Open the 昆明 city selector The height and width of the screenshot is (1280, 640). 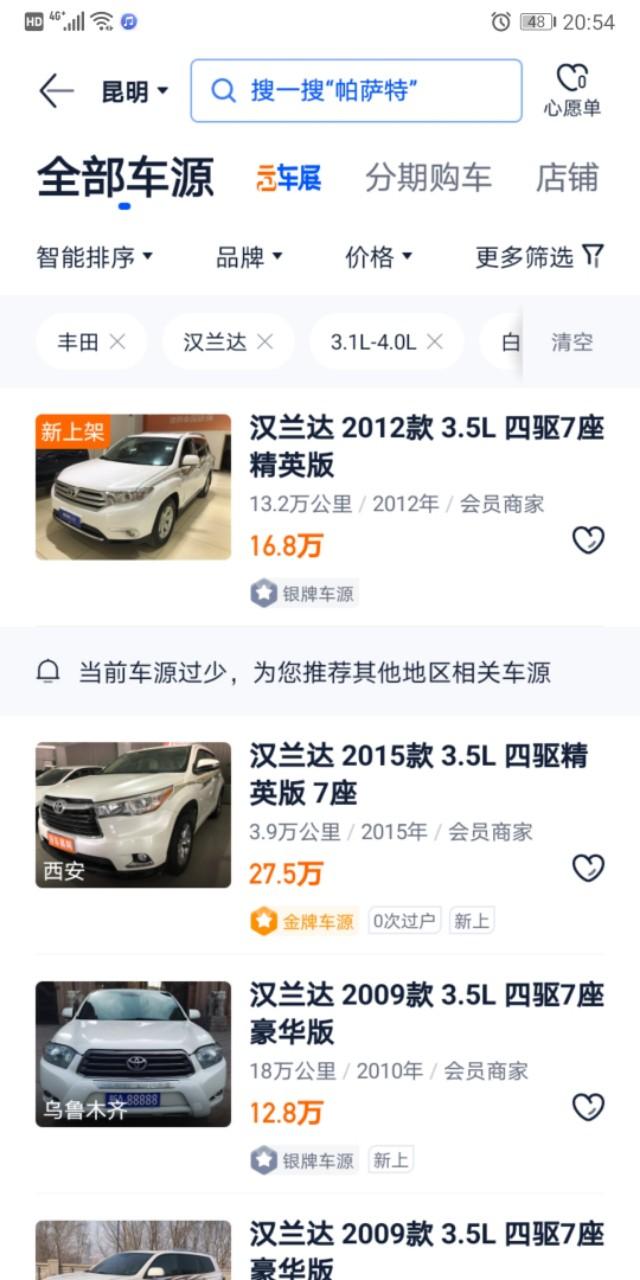click(x=135, y=92)
